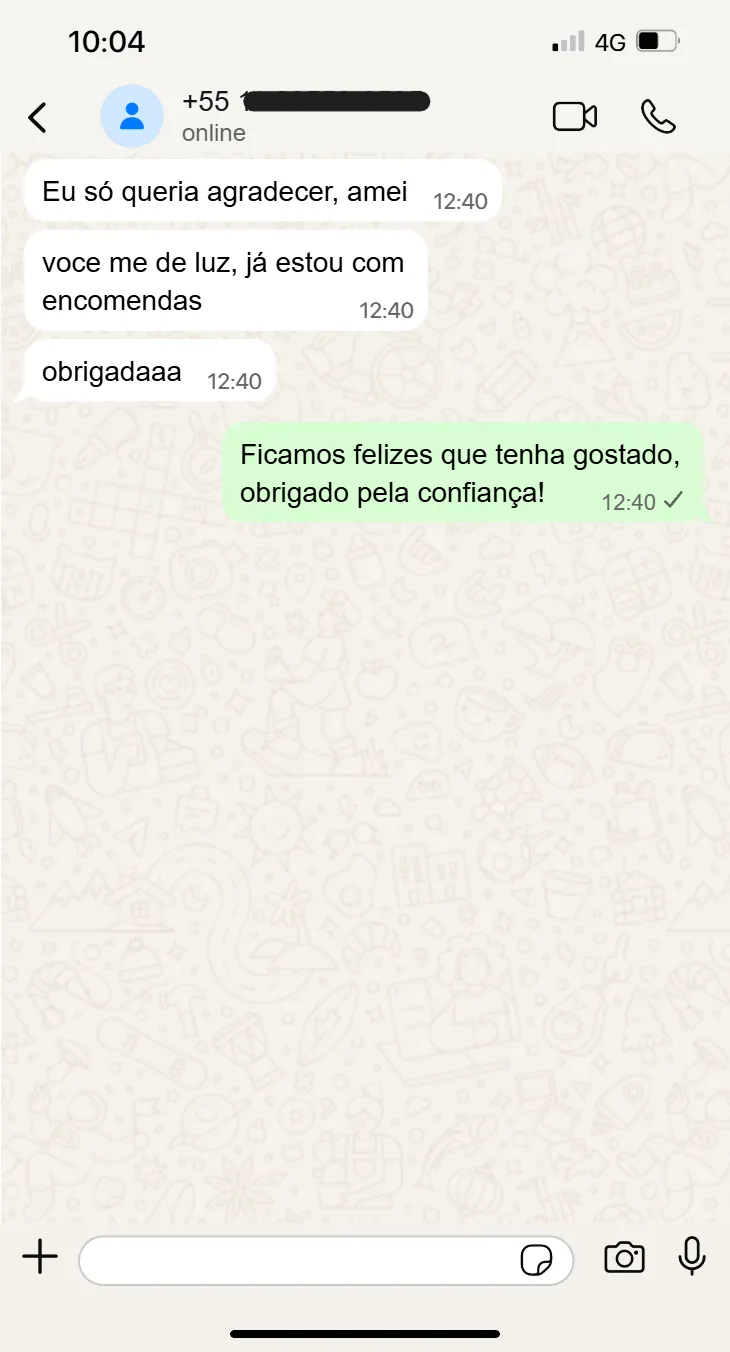Tap the home indicator bar at the bottom
This screenshot has height=1352, width=730.
pos(365,1333)
